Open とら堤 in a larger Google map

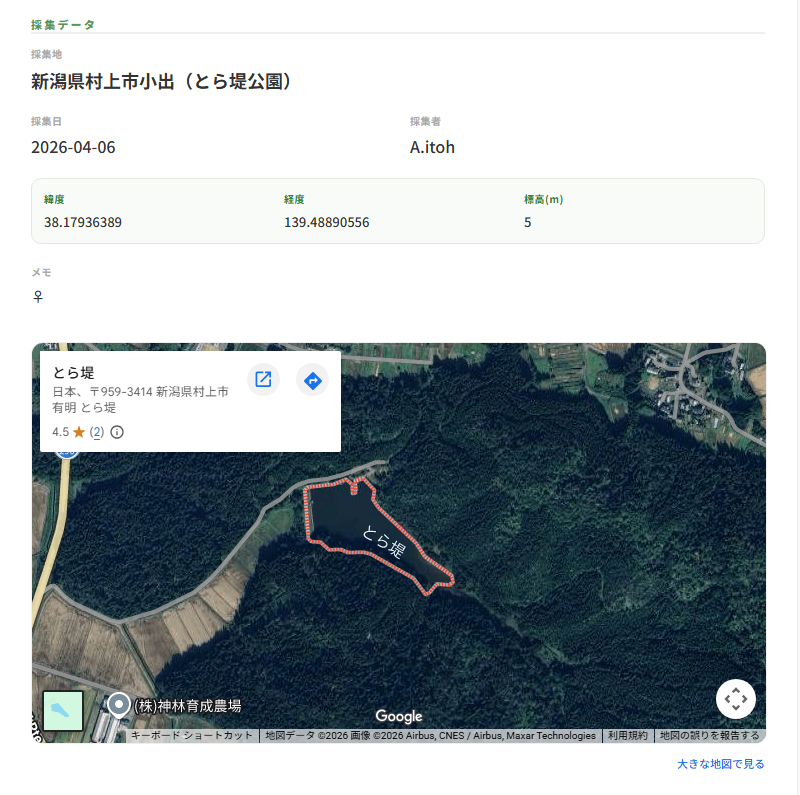coord(263,380)
